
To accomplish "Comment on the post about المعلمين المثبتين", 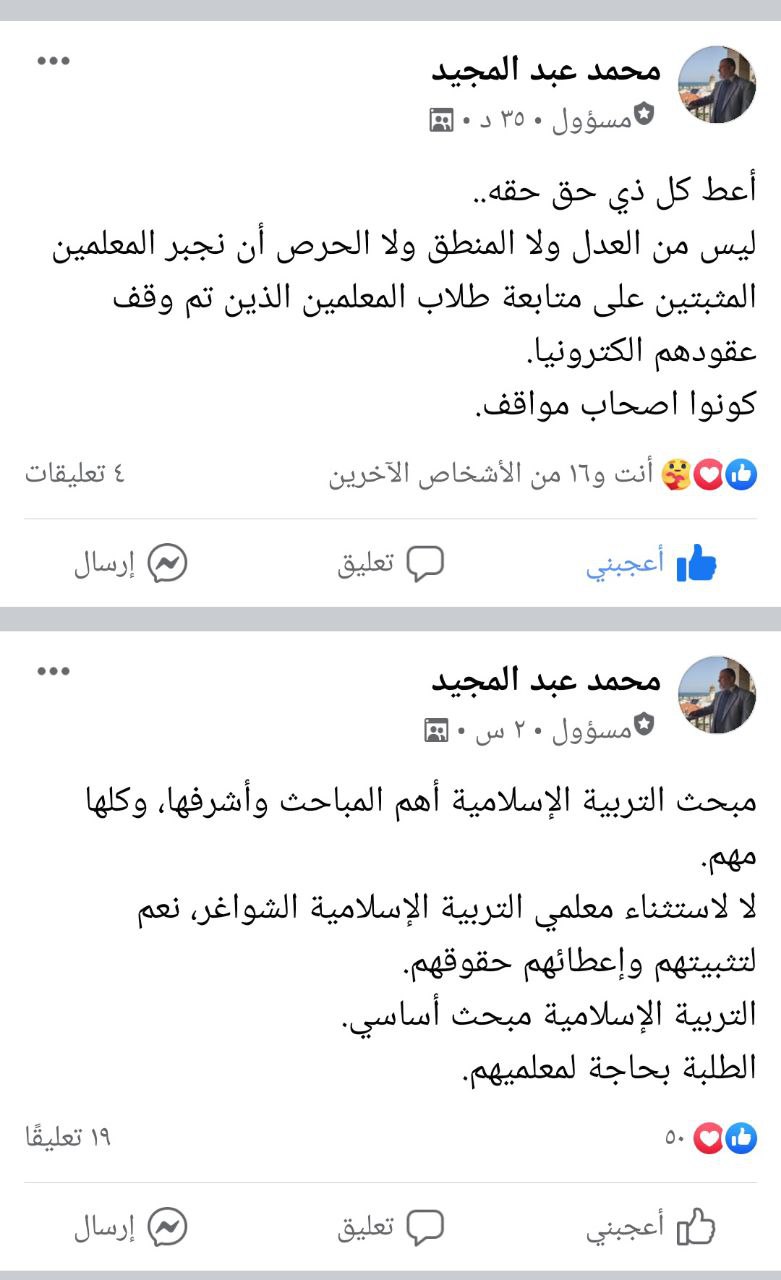I will click(390, 564).
